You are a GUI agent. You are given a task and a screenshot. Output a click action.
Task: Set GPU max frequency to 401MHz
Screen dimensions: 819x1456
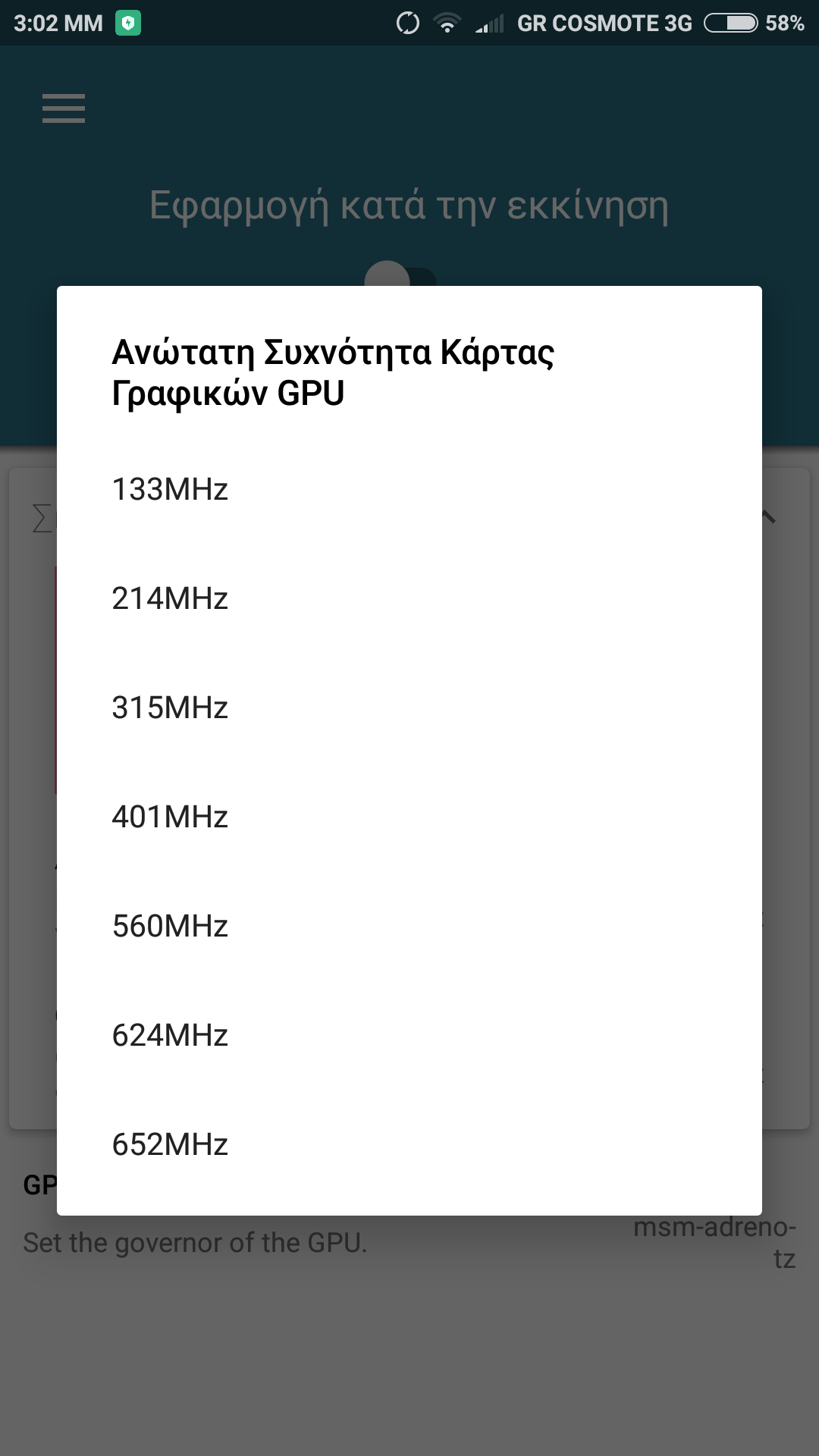click(409, 817)
